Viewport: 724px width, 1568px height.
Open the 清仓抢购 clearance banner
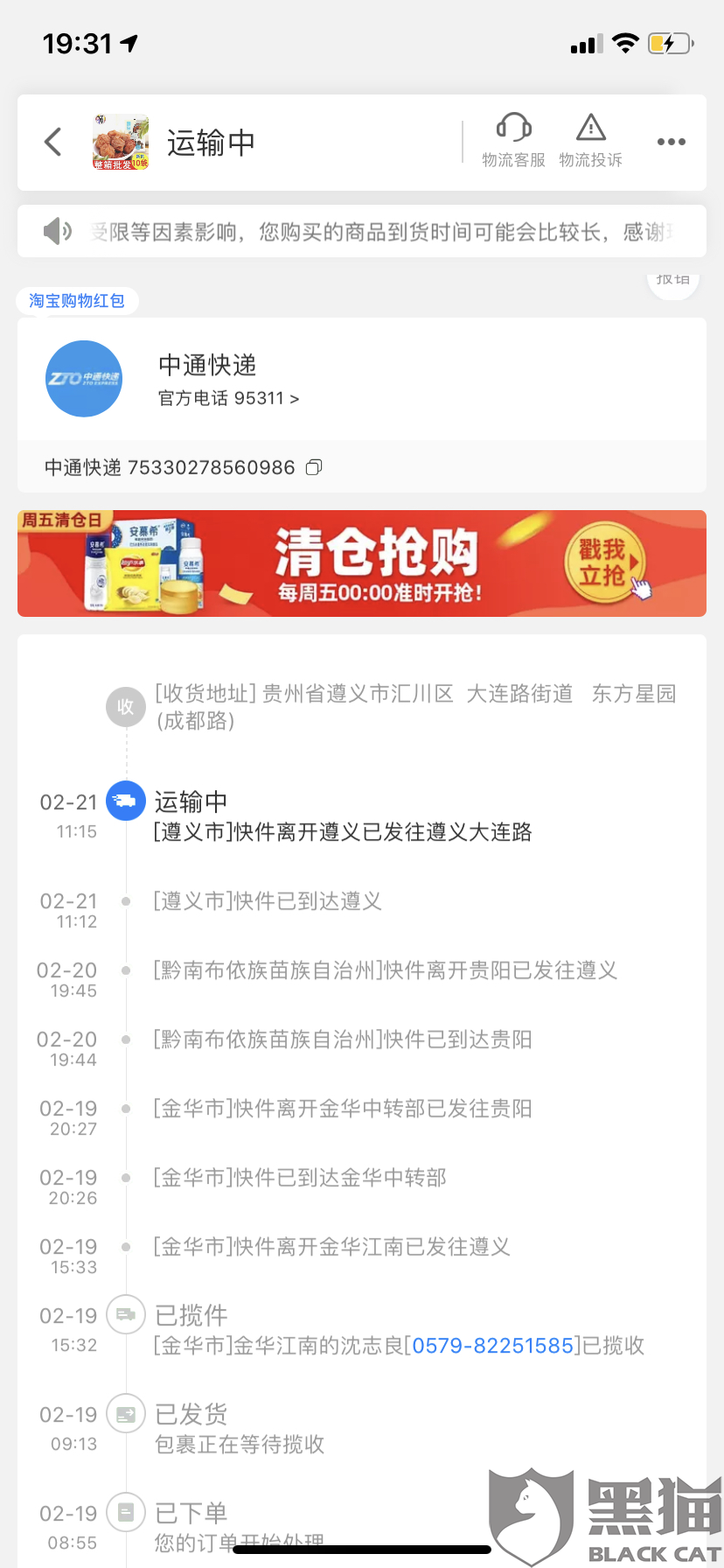[362, 563]
